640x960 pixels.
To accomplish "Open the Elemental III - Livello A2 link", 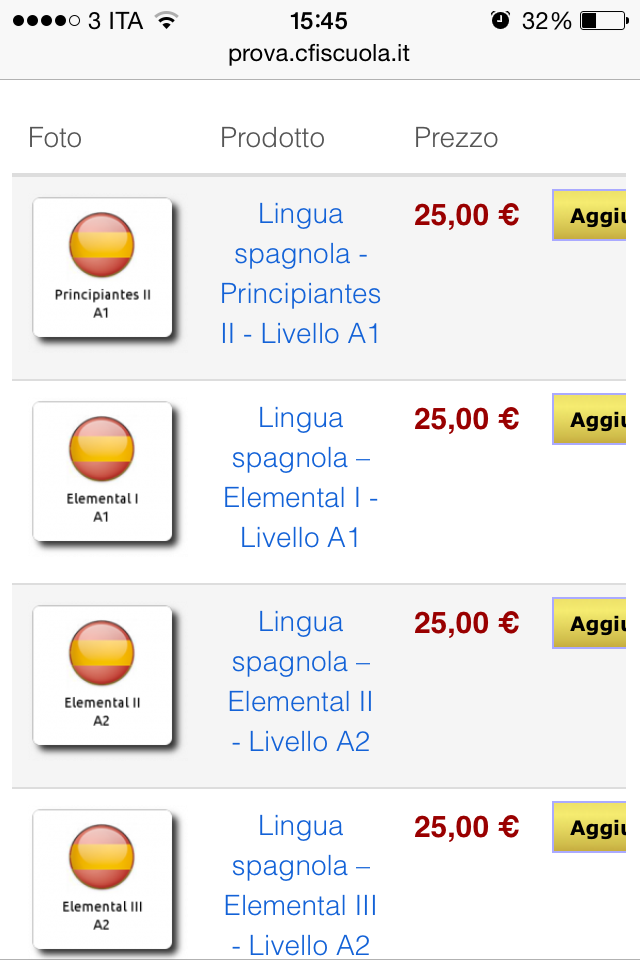I will (300, 885).
